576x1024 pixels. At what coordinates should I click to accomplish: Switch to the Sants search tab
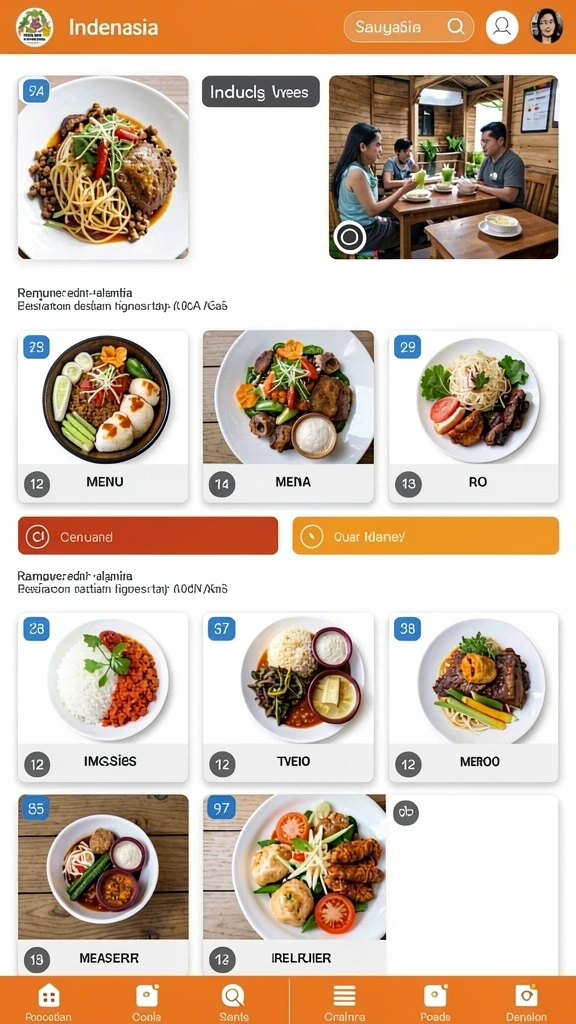pos(233,1001)
